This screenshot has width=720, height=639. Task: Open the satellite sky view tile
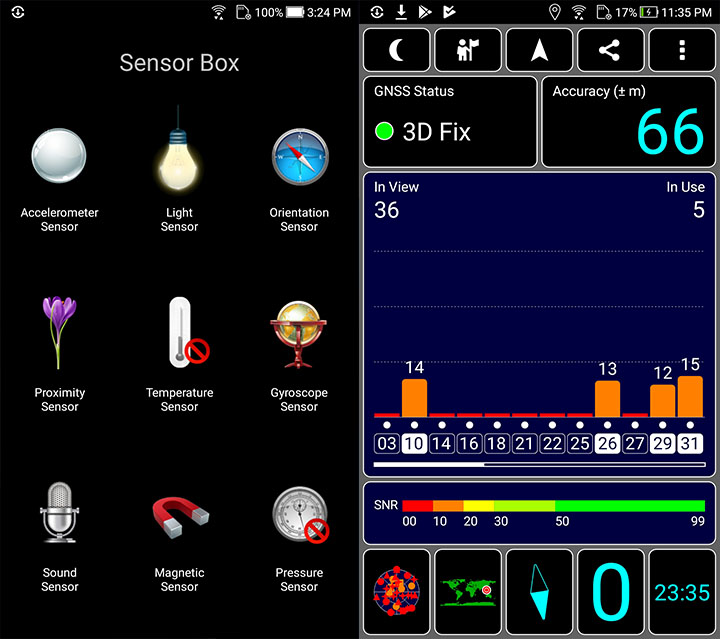point(397,591)
